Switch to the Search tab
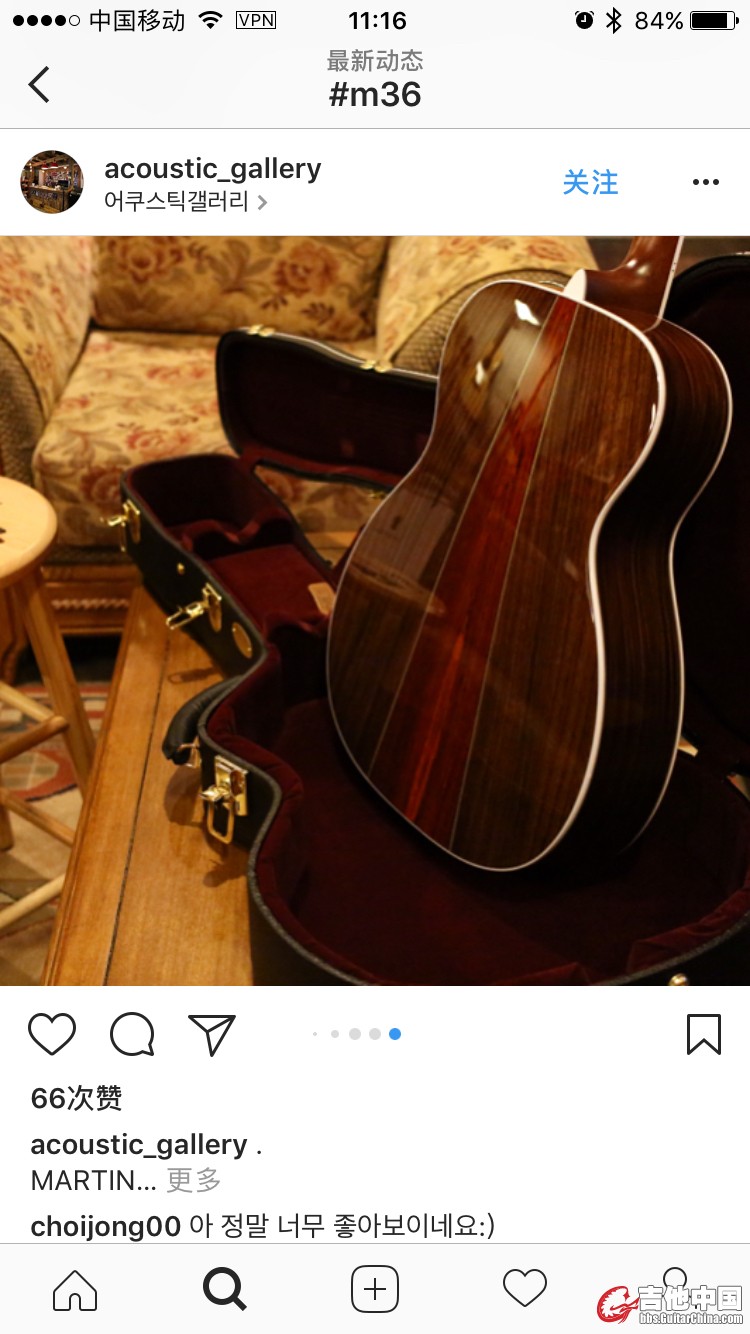Viewport: 750px width, 1334px height. pos(225,1289)
